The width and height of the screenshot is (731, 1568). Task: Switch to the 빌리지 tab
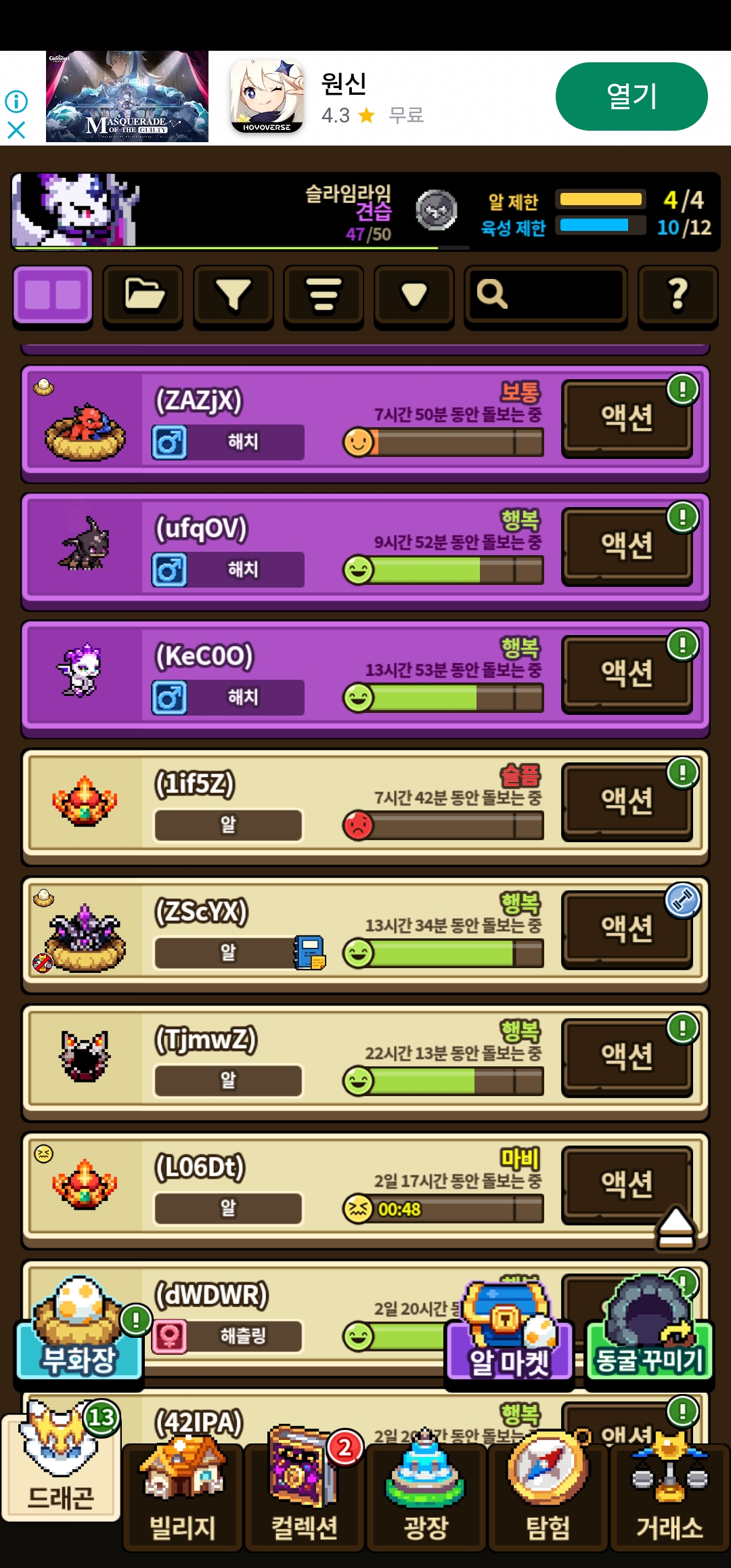(182, 1496)
